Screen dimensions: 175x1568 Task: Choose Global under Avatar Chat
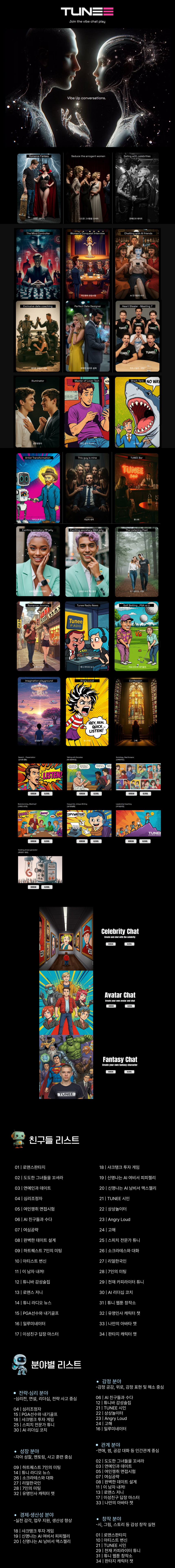[129, 1006]
